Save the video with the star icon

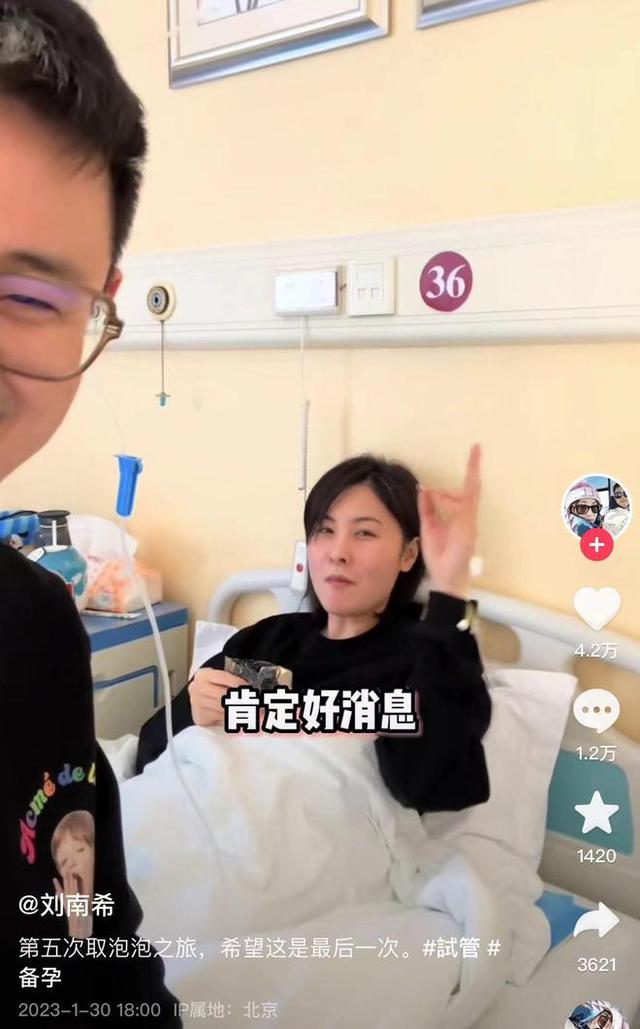click(x=596, y=812)
